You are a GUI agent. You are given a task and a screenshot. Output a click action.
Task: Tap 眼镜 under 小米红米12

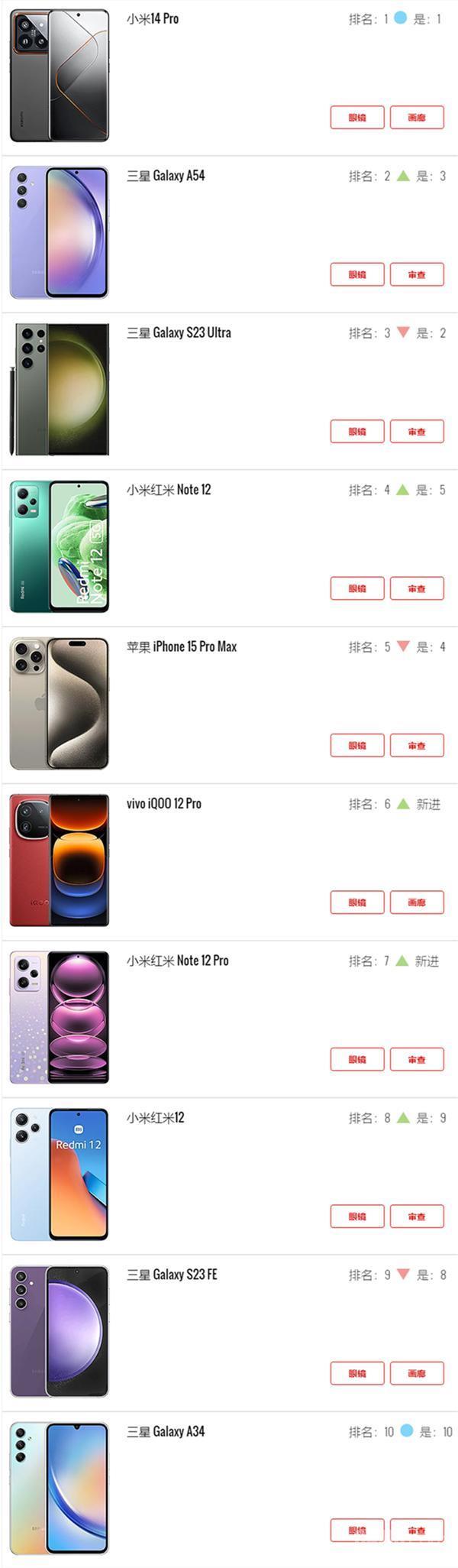click(356, 1216)
